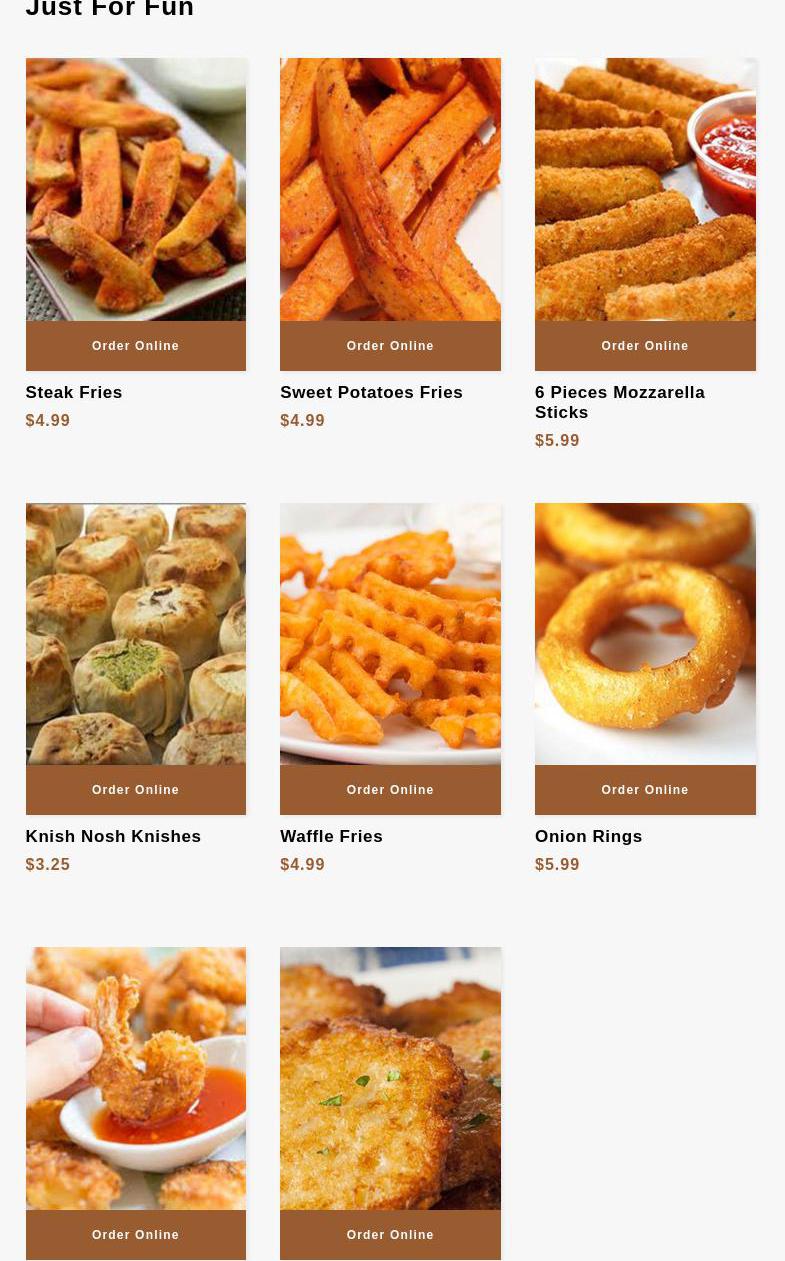This screenshot has height=1261, width=785.
Task: Order Waffle Fries online
Action: pyautogui.click(x=390, y=790)
